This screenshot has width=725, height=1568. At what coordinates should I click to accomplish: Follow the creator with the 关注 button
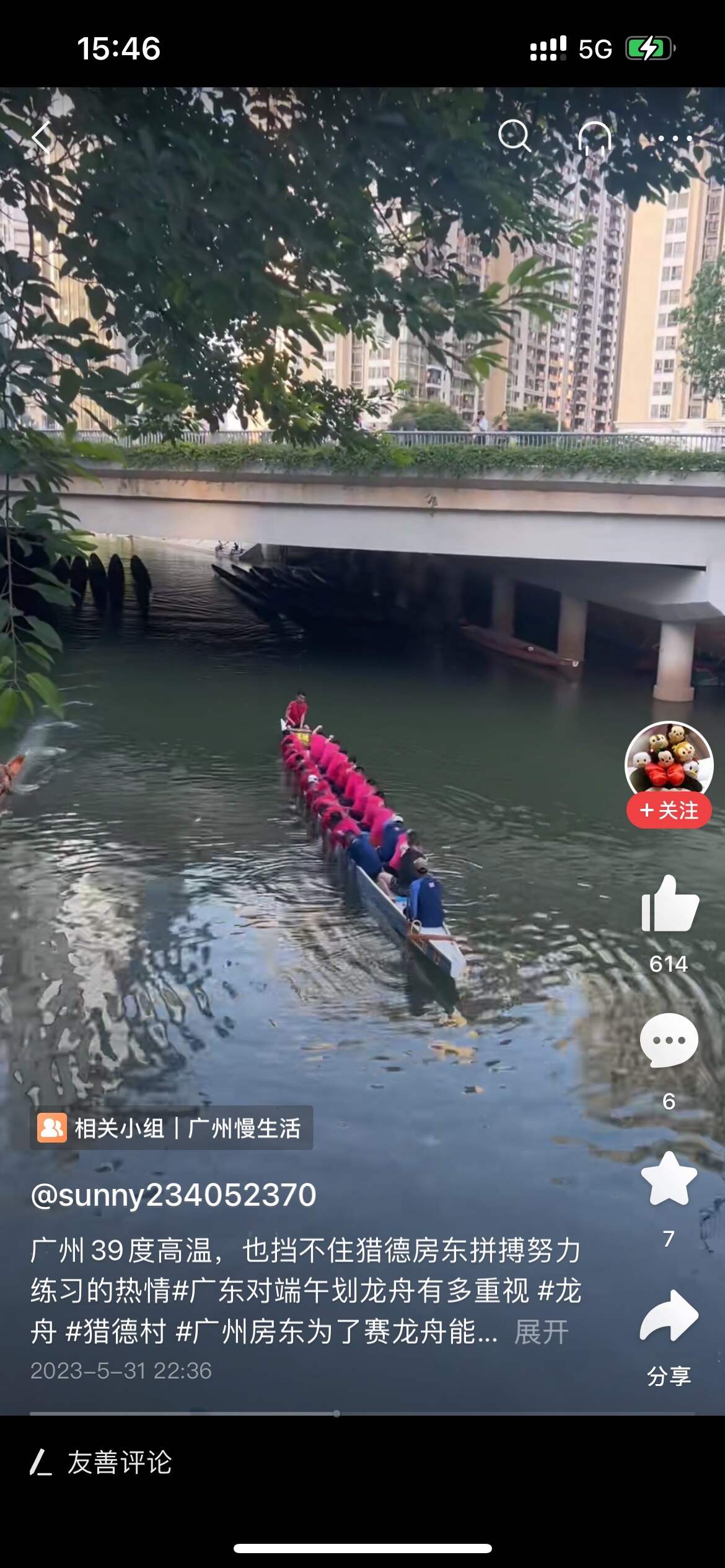coord(669,811)
